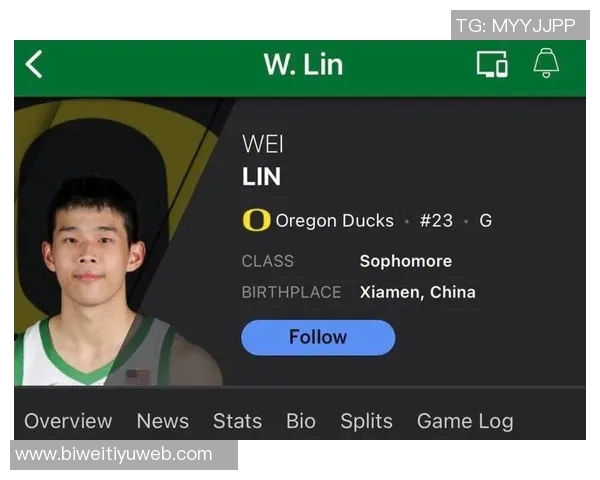
Task: Switch to the Stats tab
Action: click(x=237, y=421)
